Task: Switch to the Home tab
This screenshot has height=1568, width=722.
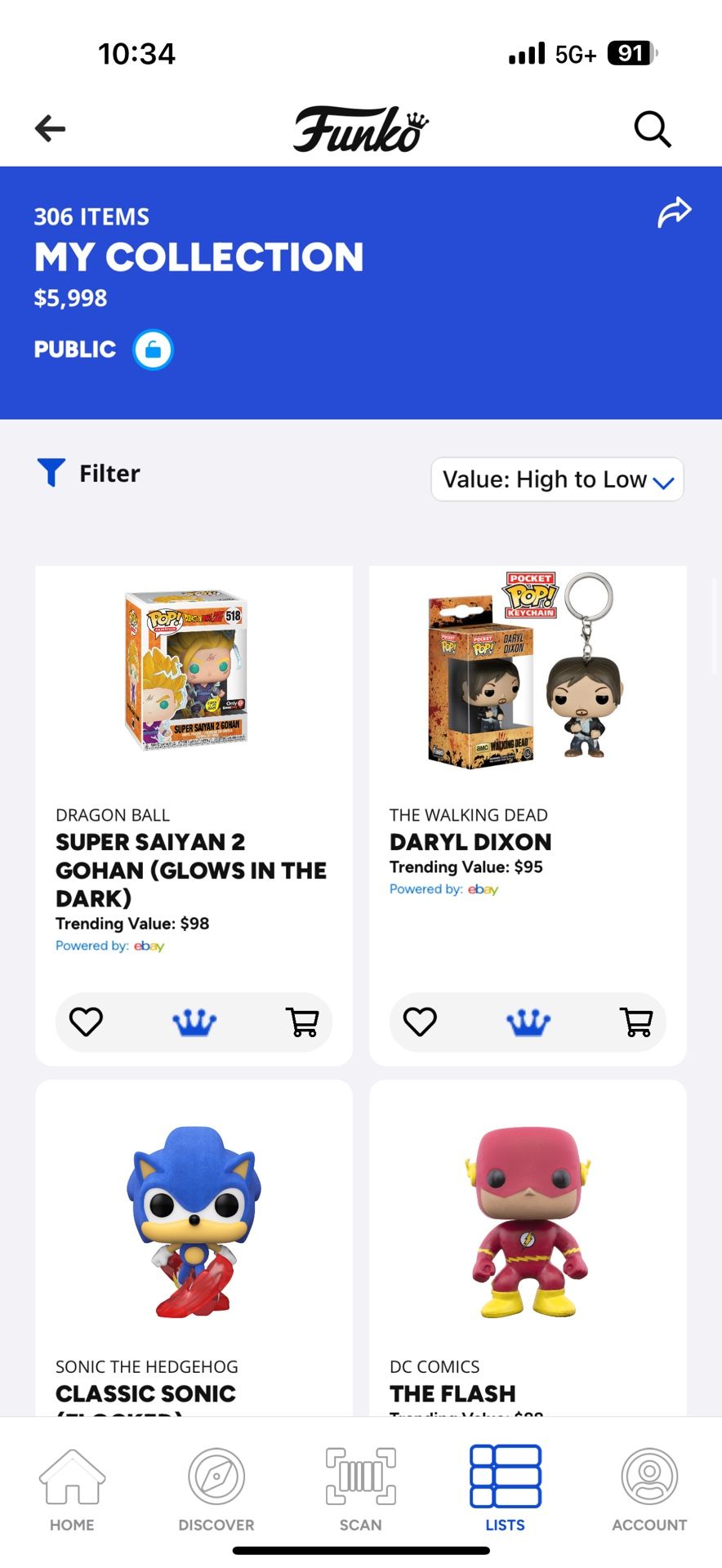Action: pos(72,1488)
